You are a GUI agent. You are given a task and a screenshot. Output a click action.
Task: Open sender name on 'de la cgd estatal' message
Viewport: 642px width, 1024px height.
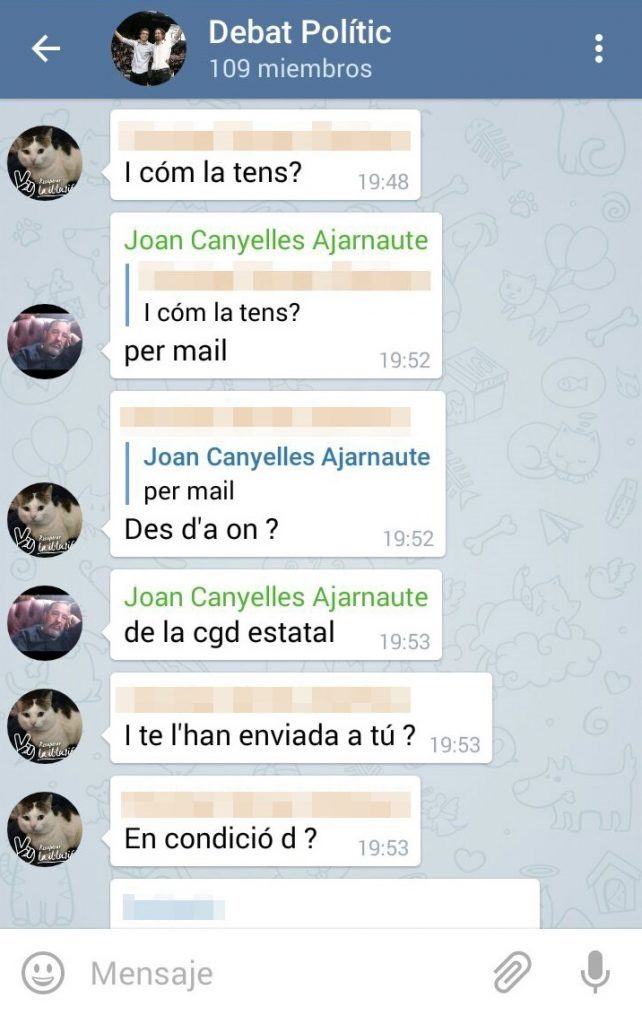(x=275, y=598)
